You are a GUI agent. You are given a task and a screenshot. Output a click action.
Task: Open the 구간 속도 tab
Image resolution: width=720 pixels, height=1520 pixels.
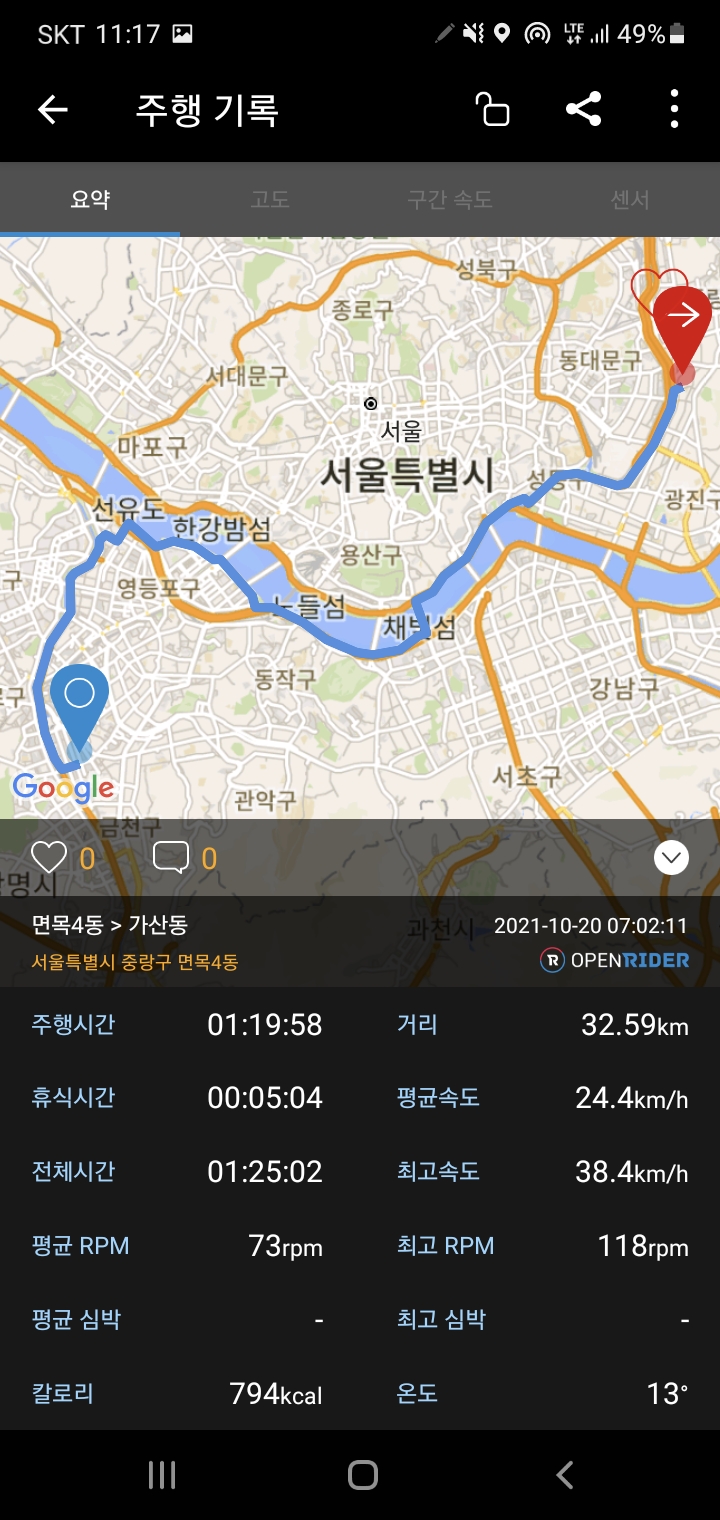[450, 199]
